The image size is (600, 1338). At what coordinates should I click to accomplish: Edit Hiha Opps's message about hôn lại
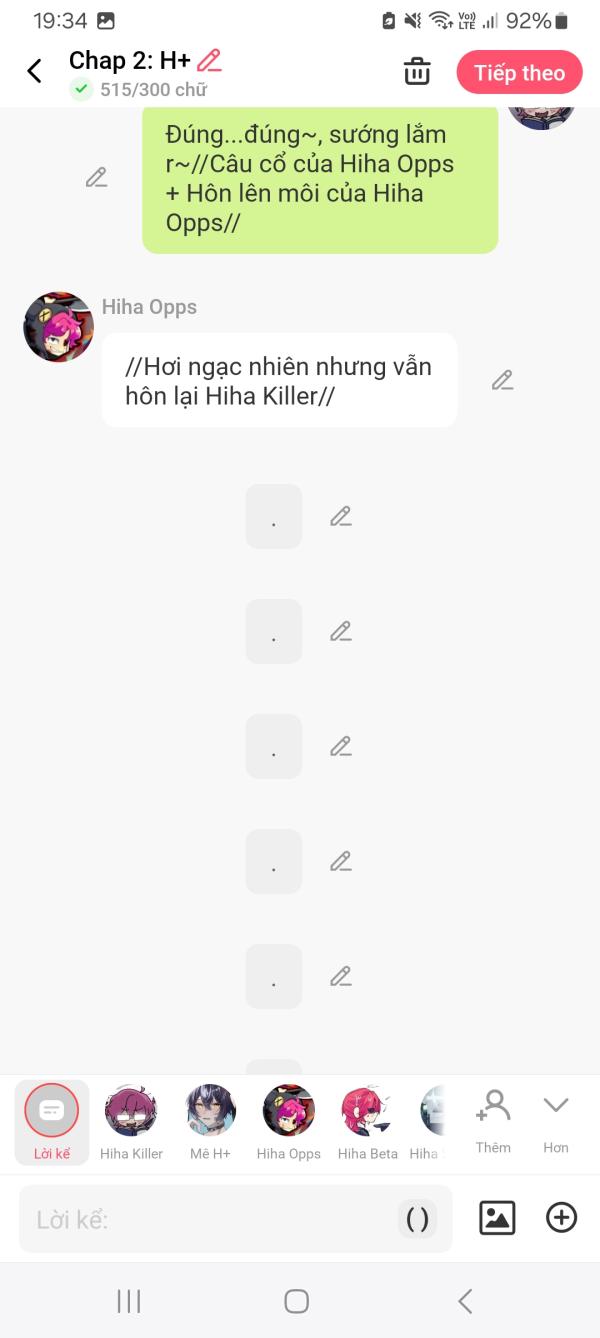point(502,380)
